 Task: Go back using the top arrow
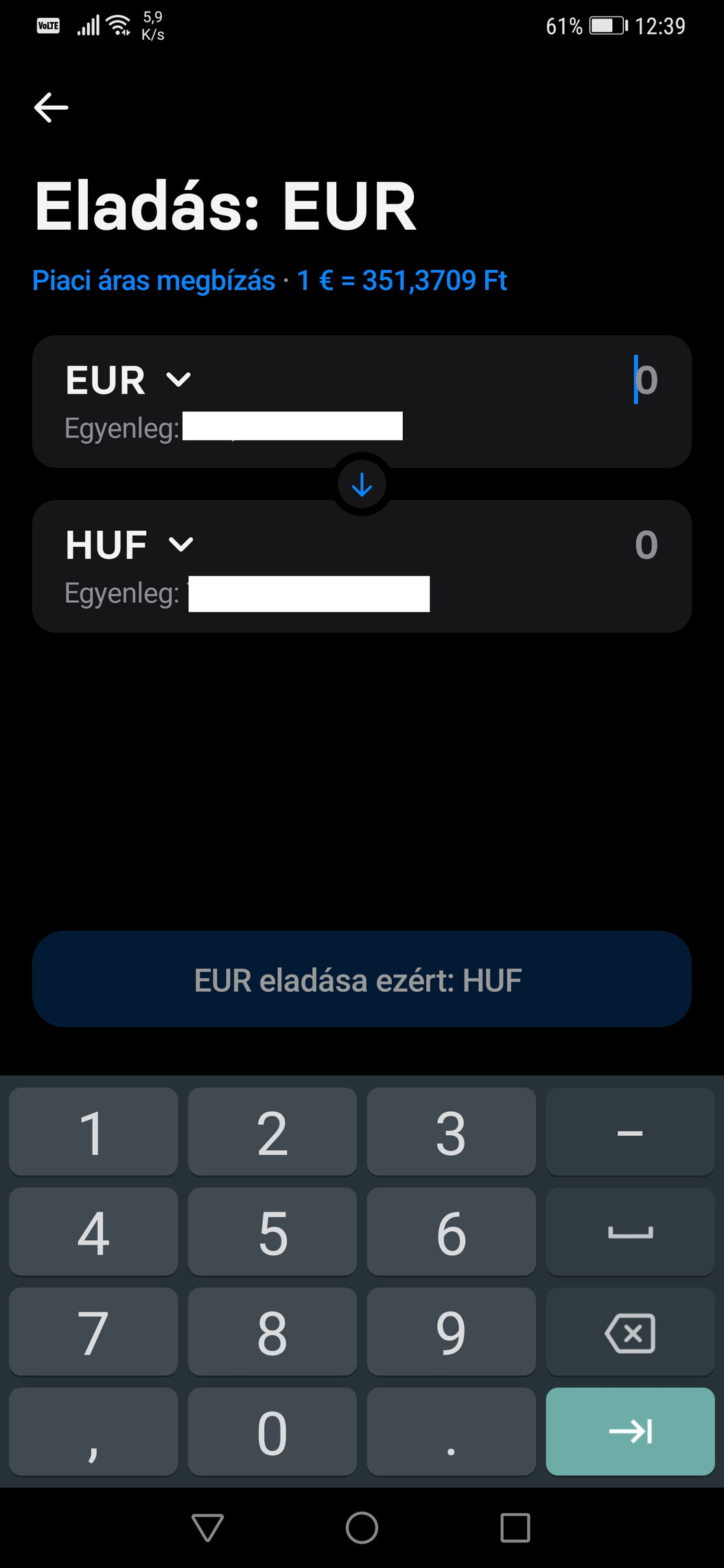51,108
